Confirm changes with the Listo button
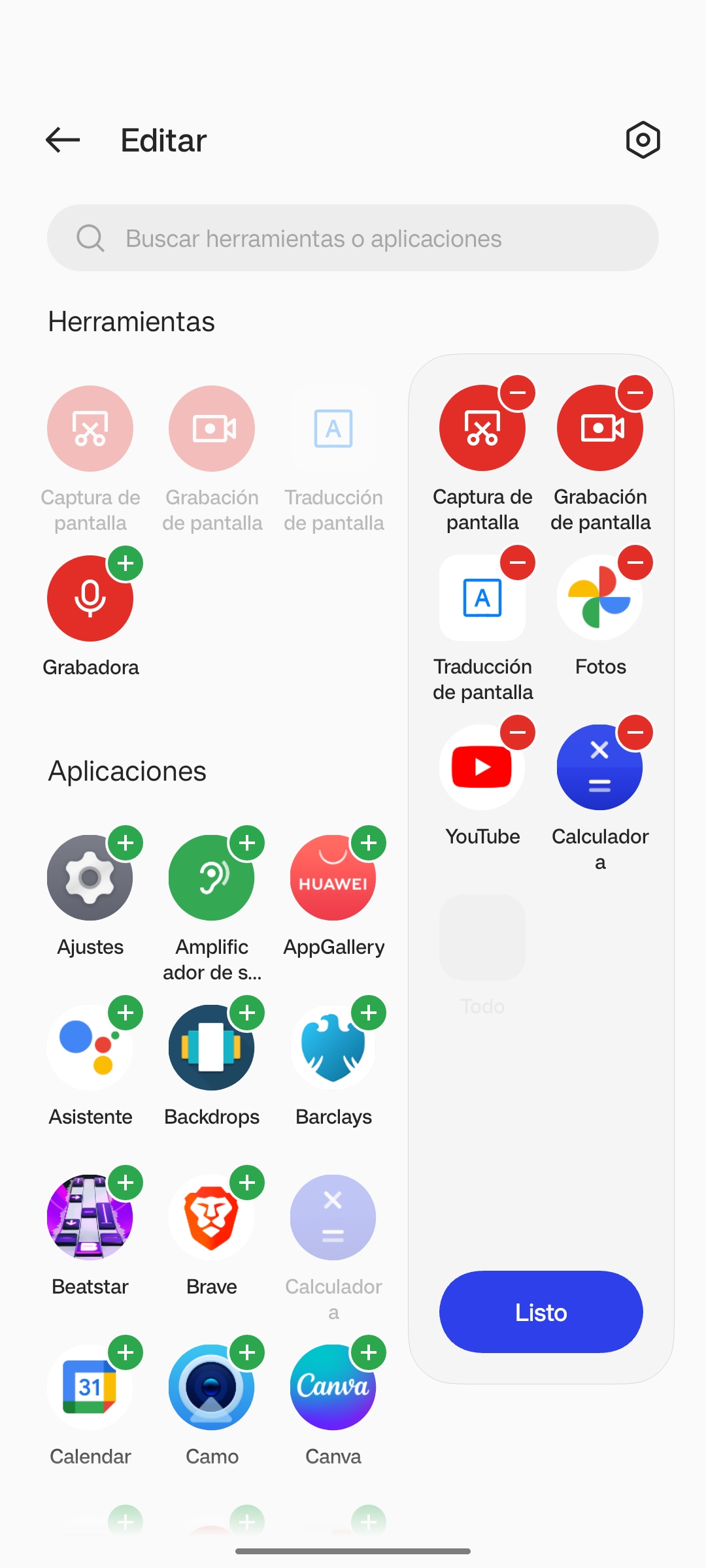The width and height of the screenshot is (706, 1568). (x=541, y=1312)
